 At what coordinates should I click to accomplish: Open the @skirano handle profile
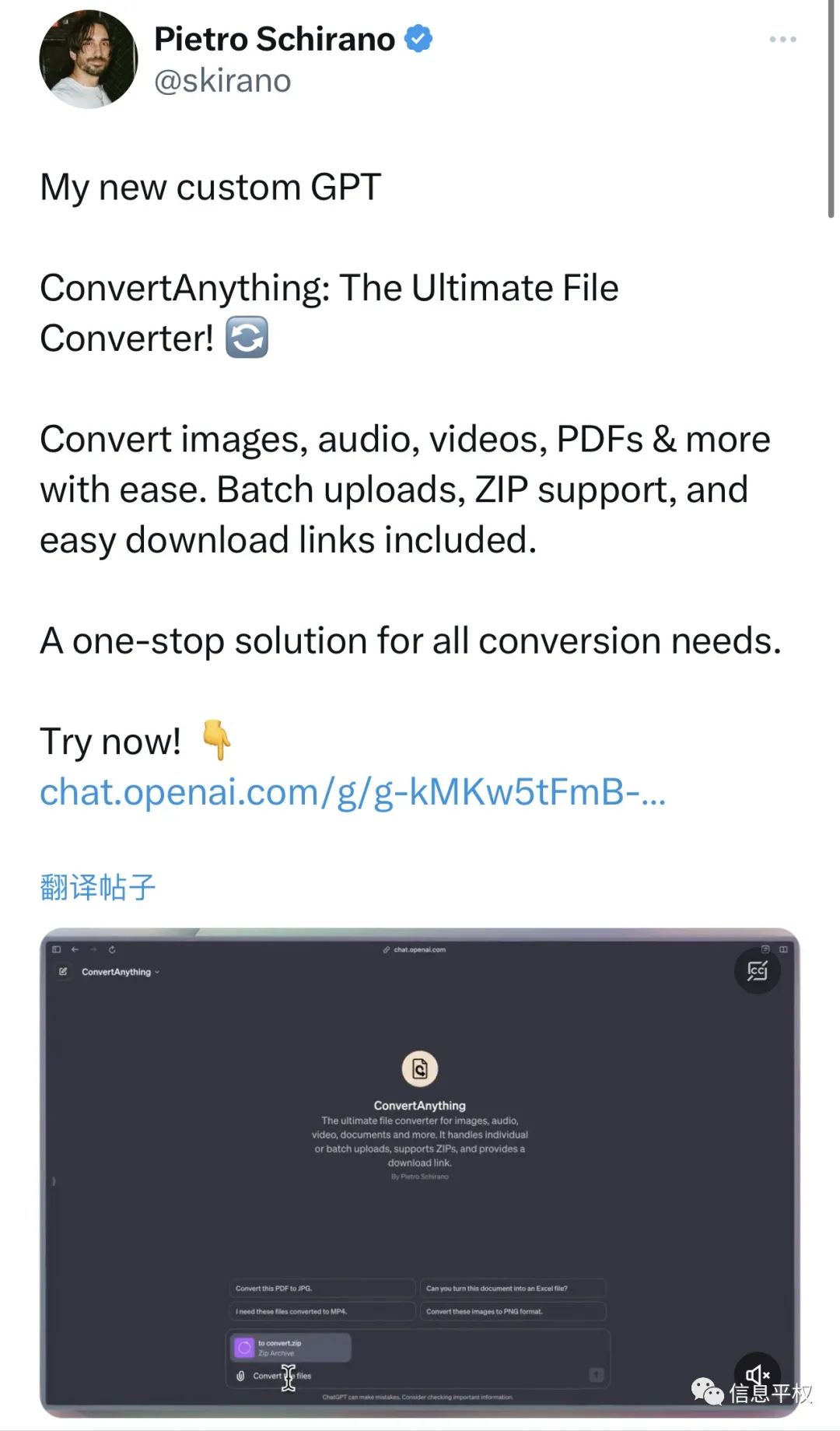tap(222, 81)
